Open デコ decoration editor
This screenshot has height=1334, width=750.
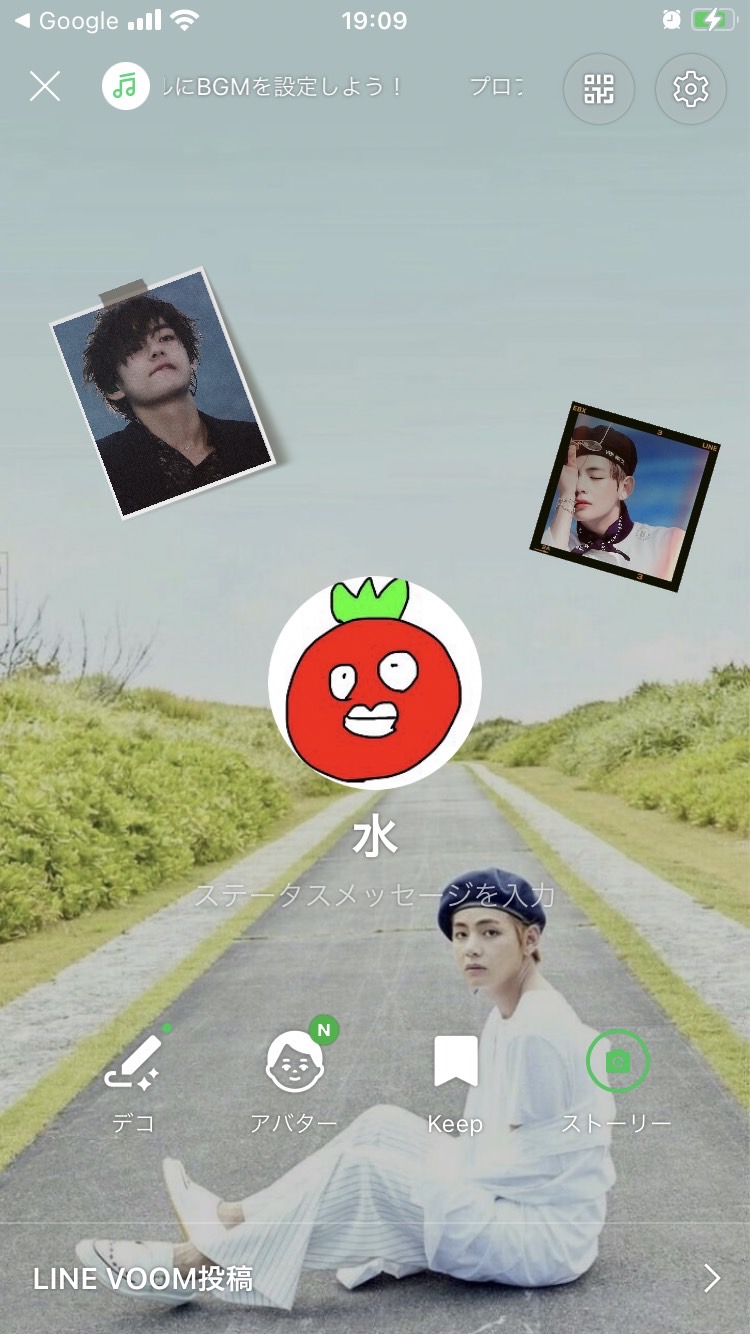133,1082
